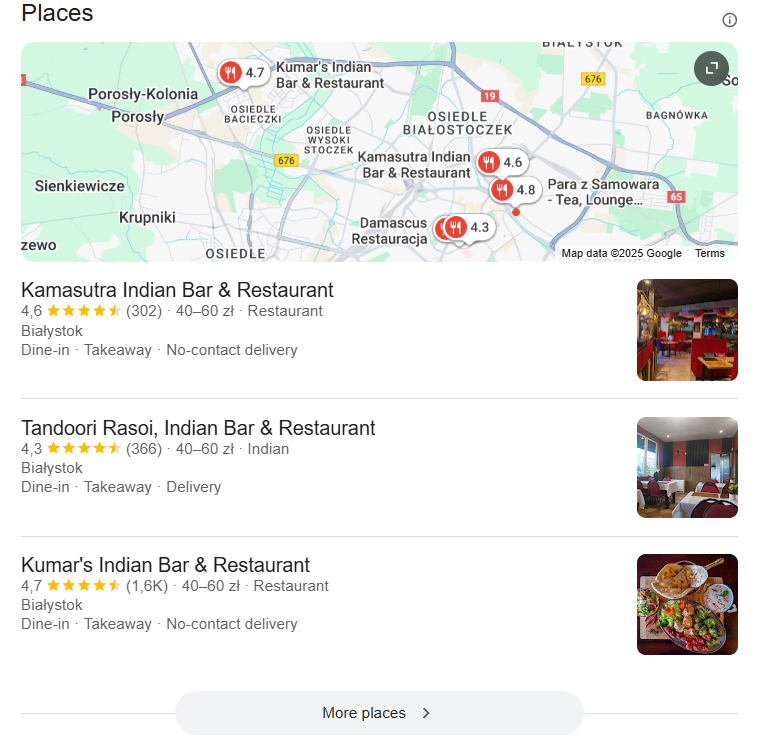The image size is (758, 753).
Task: Open Kamasutra Indian Bar & Restaurant listing
Action: click(x=177, y=290)
